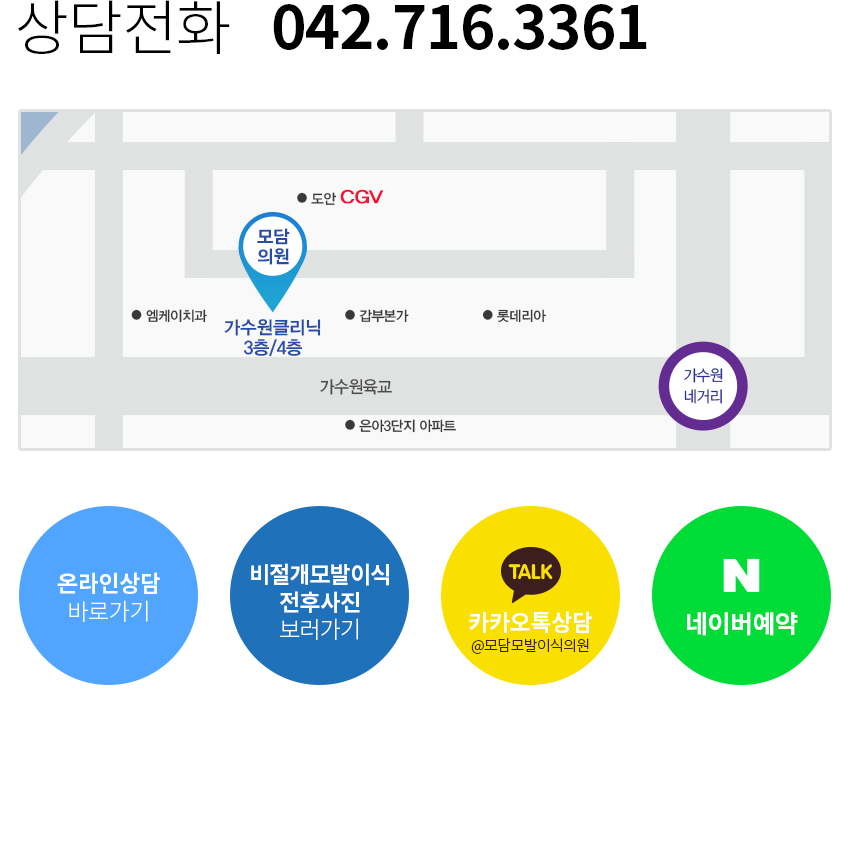
Task: Open Naver reservation
Action: (x=741, y=596)
